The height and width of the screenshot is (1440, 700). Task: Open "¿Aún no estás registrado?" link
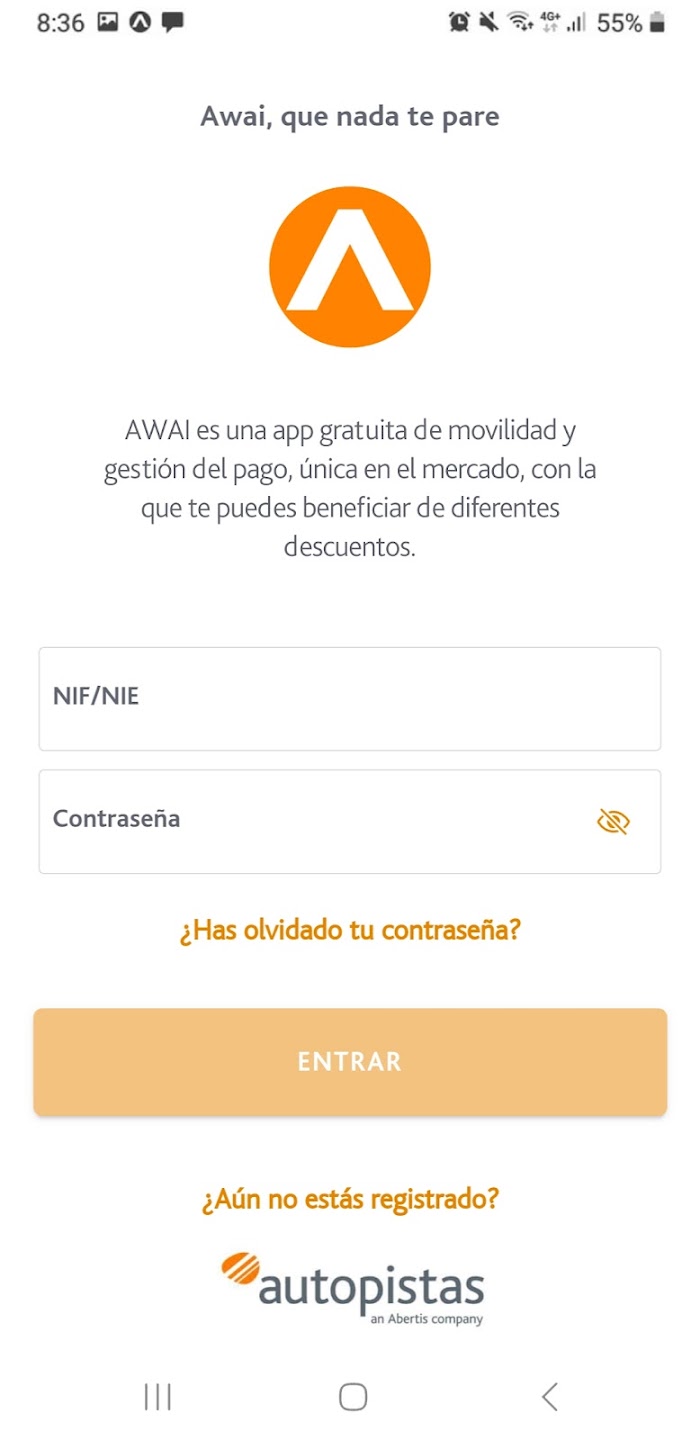[x=350, y=1198]
